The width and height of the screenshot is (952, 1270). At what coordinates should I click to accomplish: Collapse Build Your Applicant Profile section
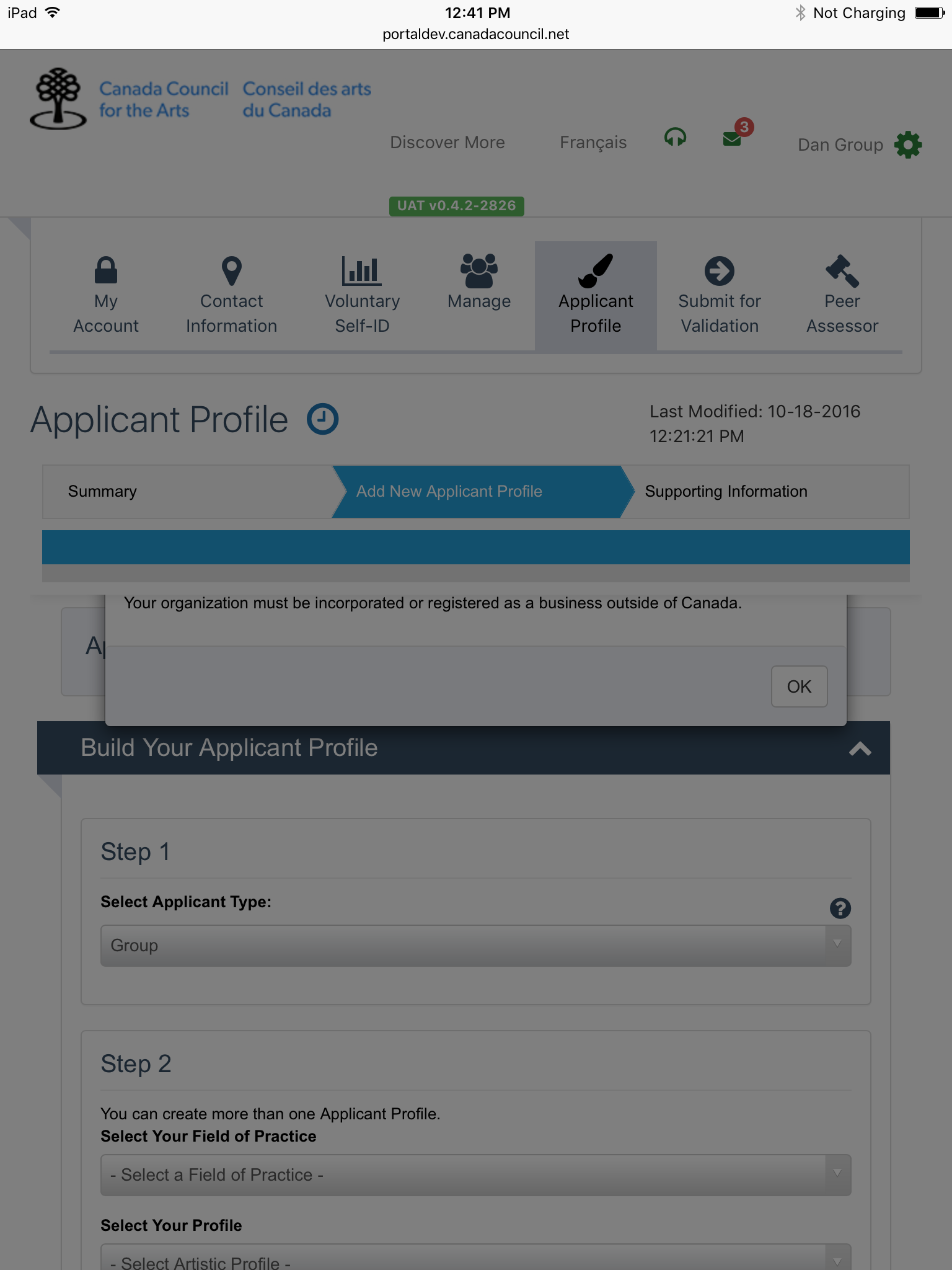(x=860, y=748)
